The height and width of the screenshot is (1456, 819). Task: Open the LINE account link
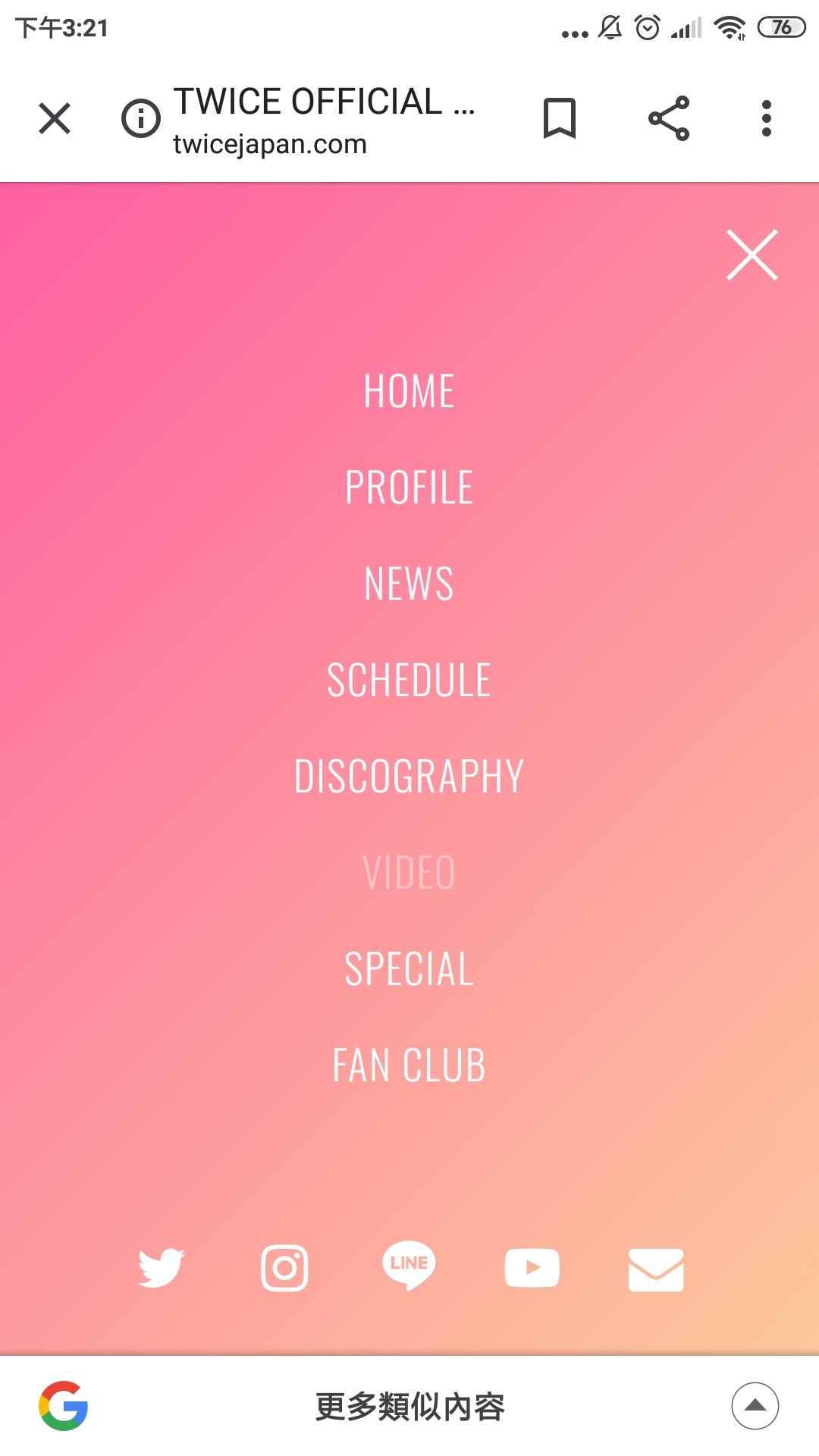pos(409,1265)
